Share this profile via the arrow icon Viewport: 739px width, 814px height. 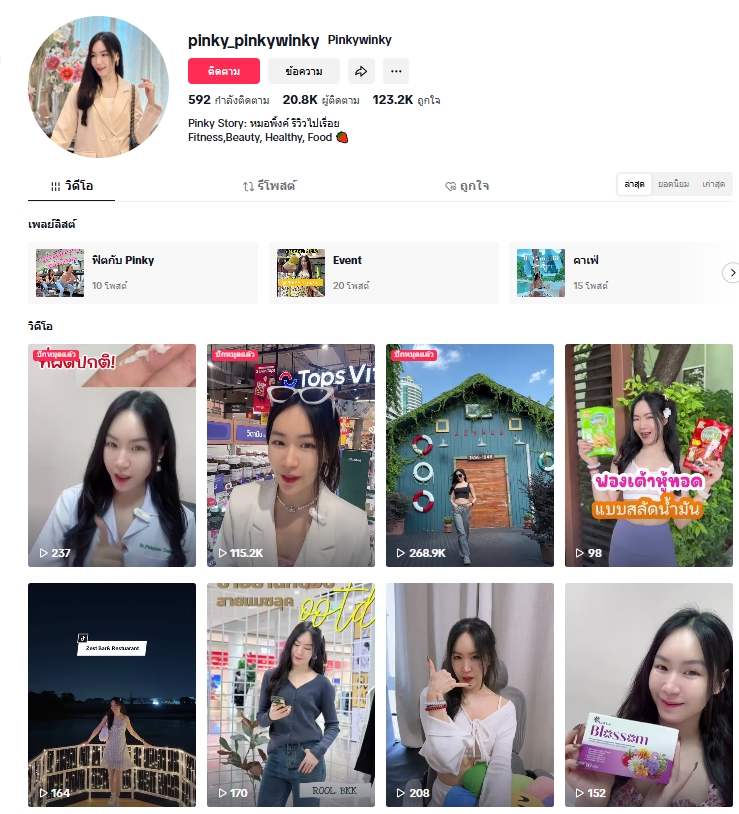(361, 71)
